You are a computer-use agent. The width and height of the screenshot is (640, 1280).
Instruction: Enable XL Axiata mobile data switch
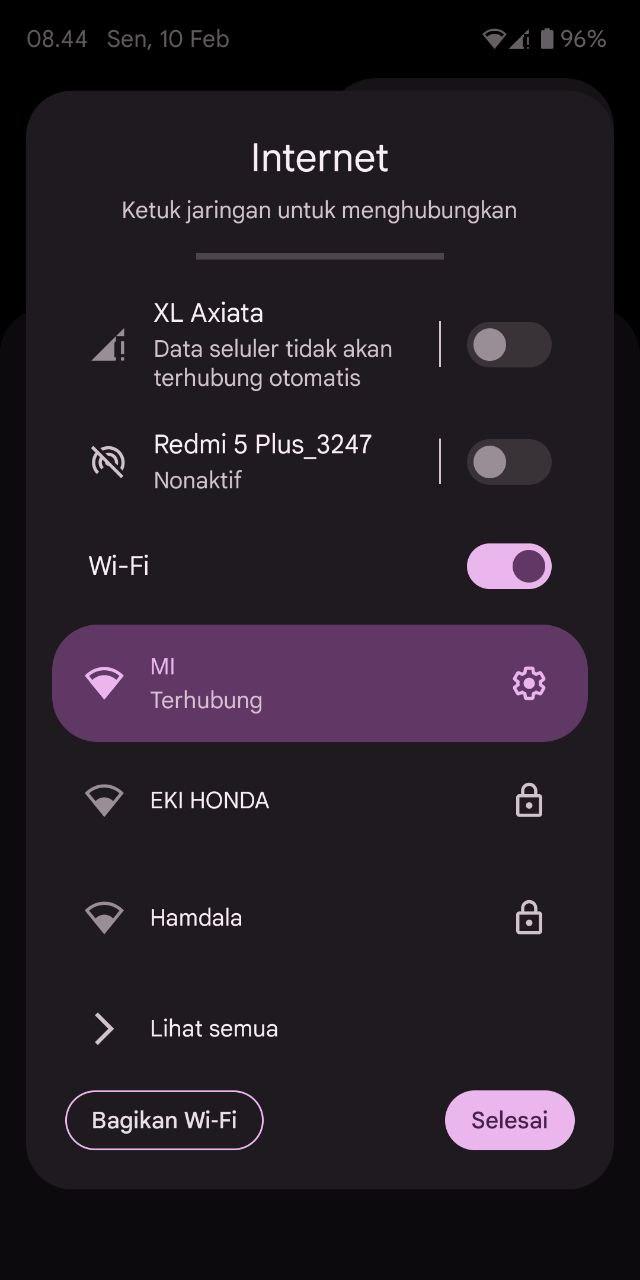[509, 345]
